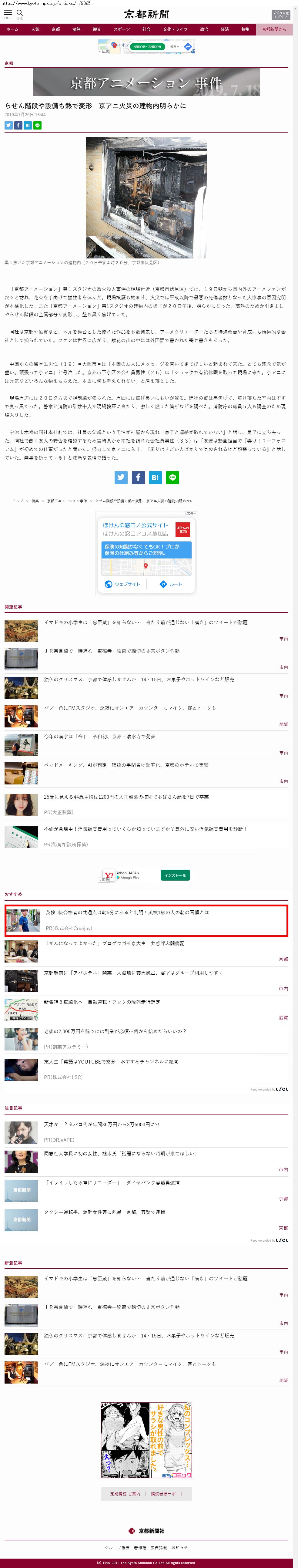Open the 京都アニメーション事件 breadcrumb link
Screen dimensions: 298x1568
(x=67, y=501)
